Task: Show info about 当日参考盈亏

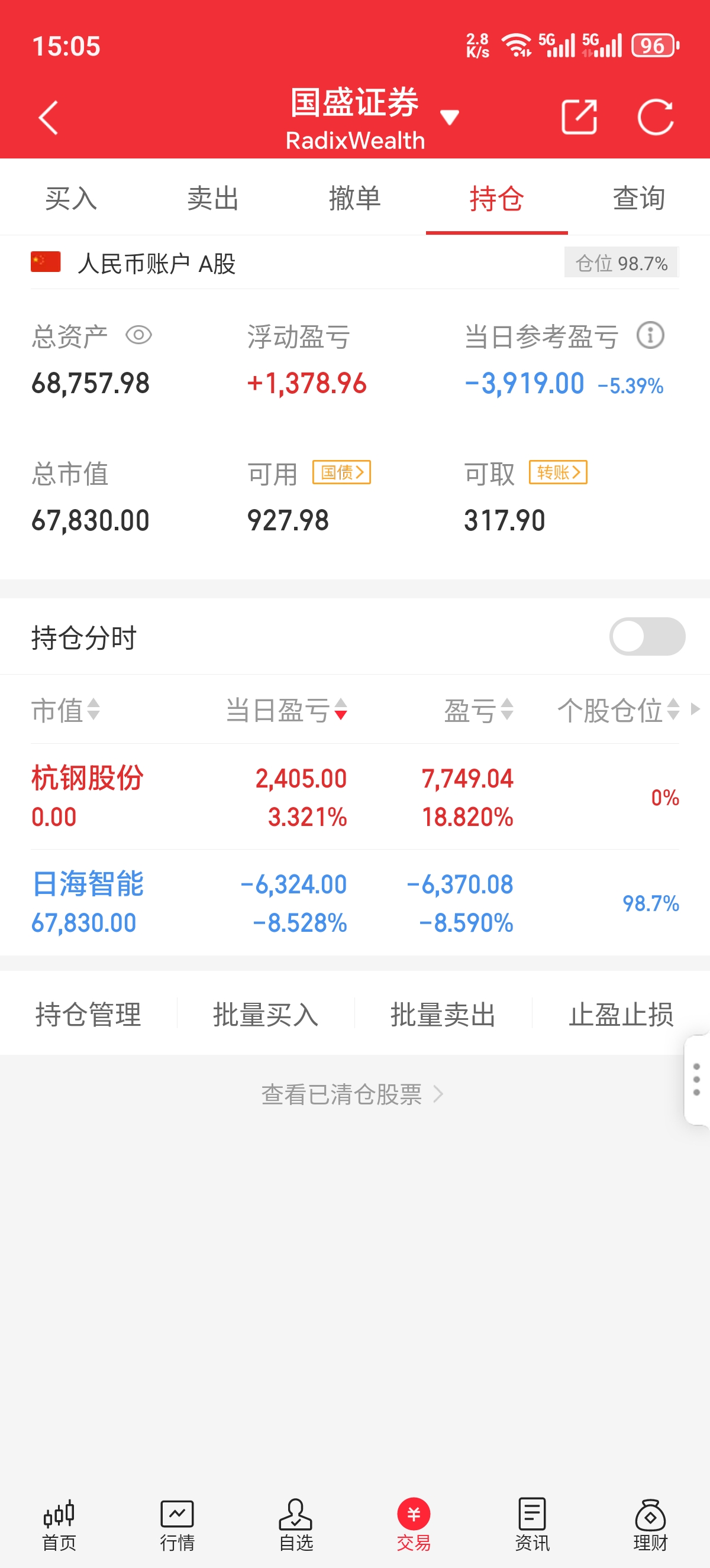Action: pyautogui.click(x=650, y=335)
